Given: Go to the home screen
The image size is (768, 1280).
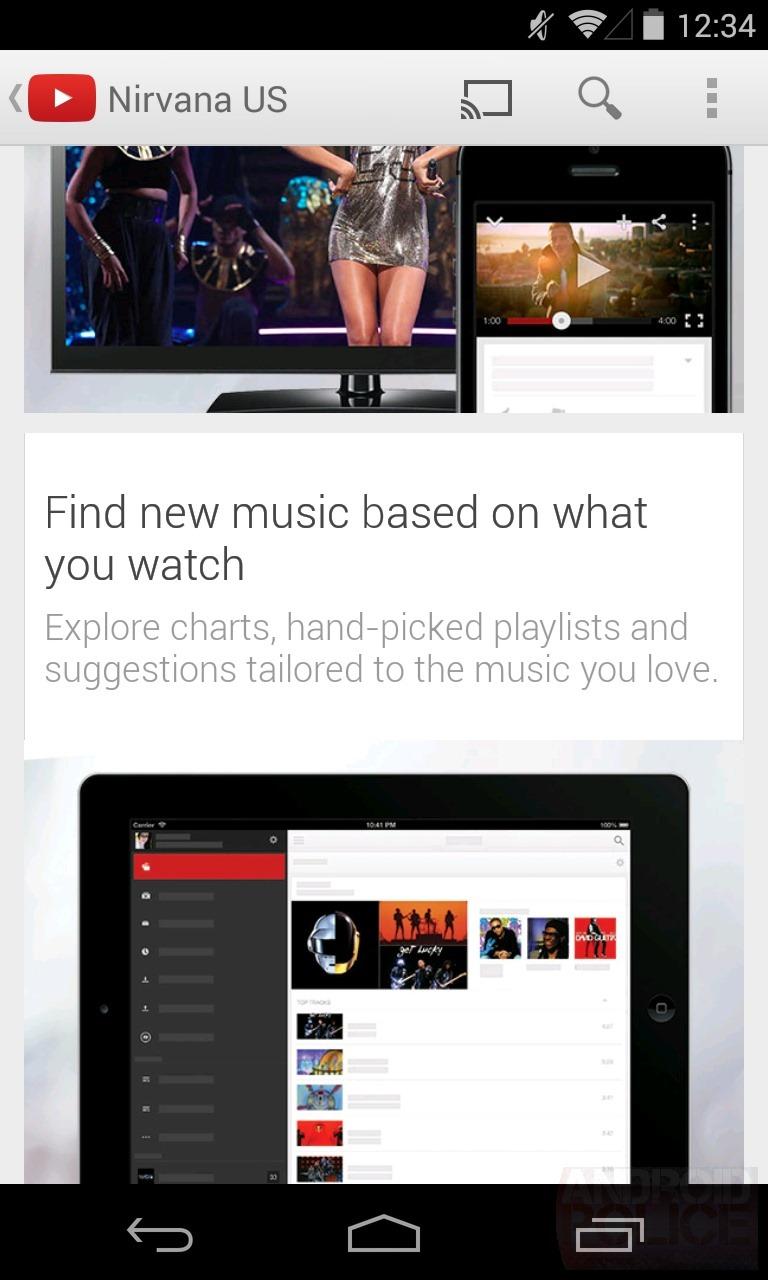Looking at the screenshot, I should pyautogui.click(x=384, y=1234).
